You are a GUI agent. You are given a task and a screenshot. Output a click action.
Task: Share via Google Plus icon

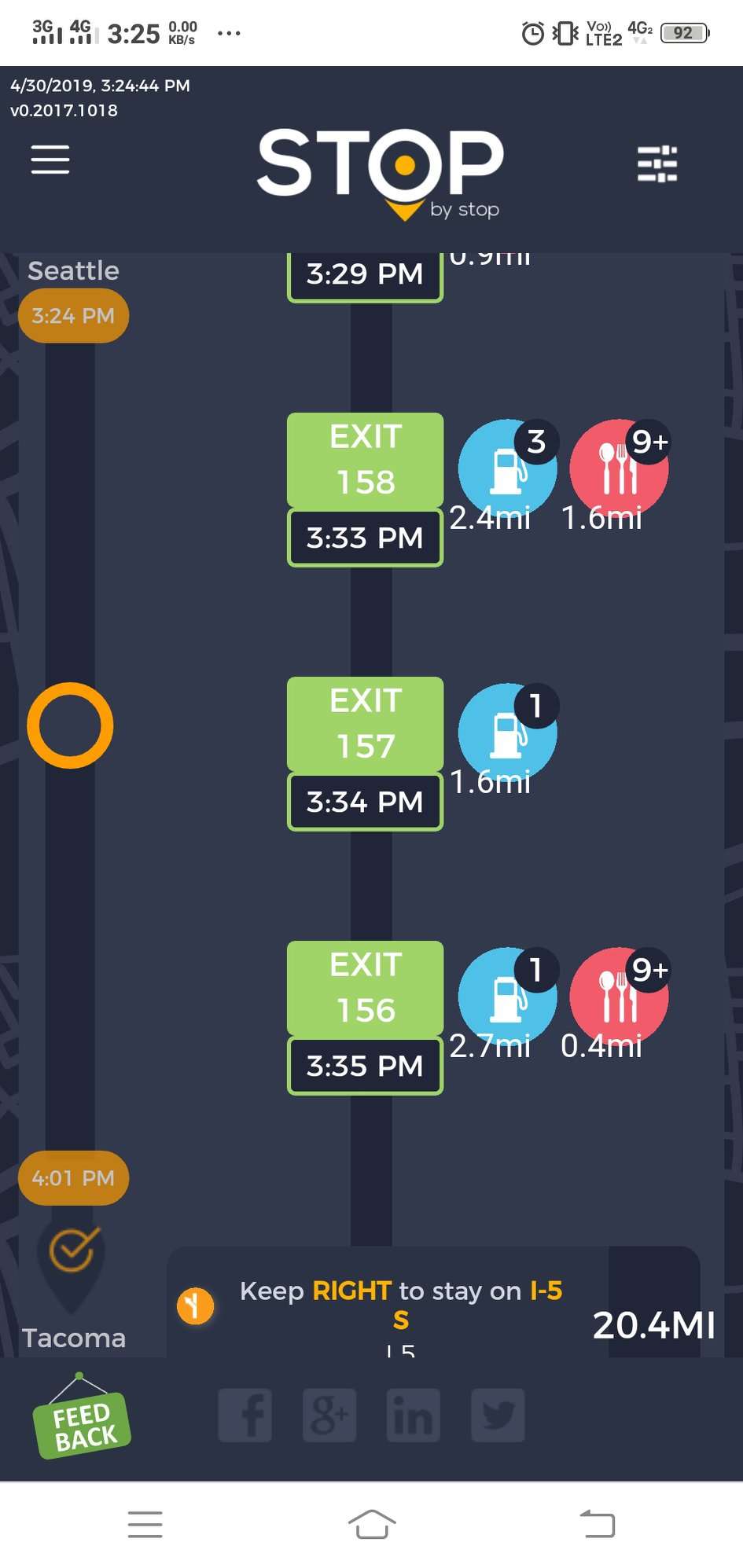point(329,1416)
